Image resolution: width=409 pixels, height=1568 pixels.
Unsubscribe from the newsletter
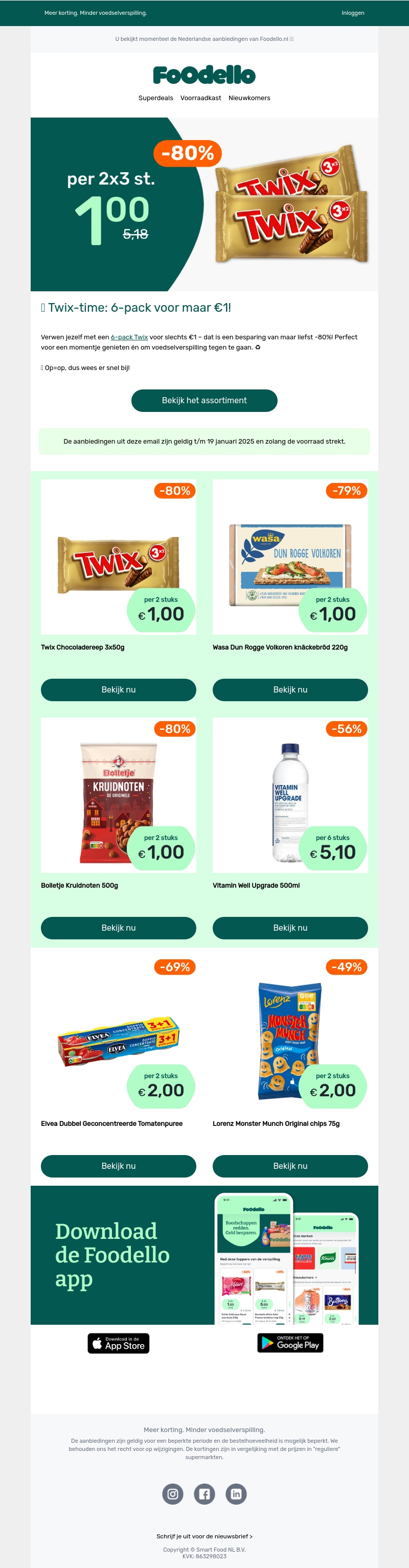[x=204, y=1536]
